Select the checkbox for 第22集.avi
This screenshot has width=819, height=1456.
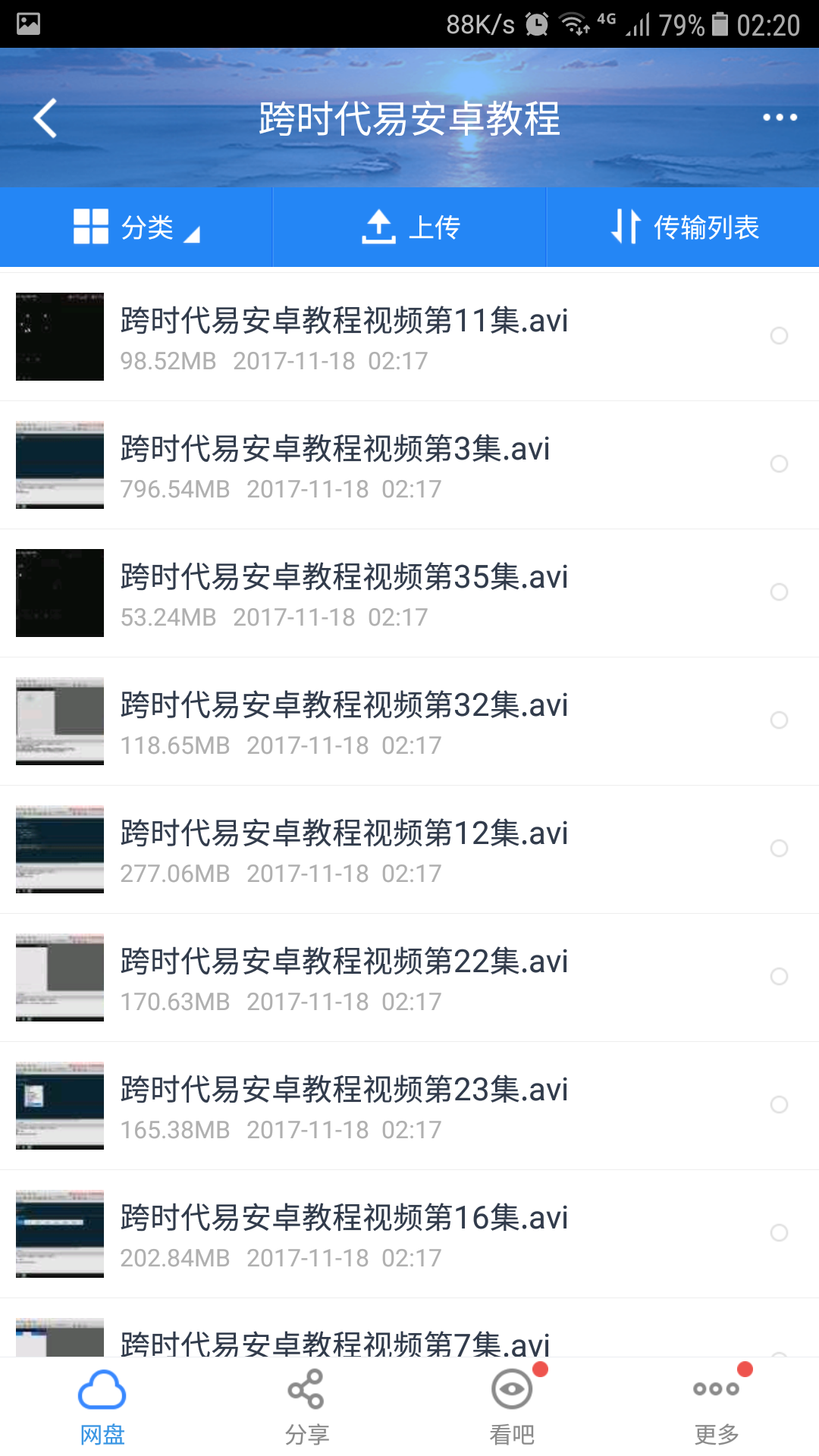[x=779, y=977]
